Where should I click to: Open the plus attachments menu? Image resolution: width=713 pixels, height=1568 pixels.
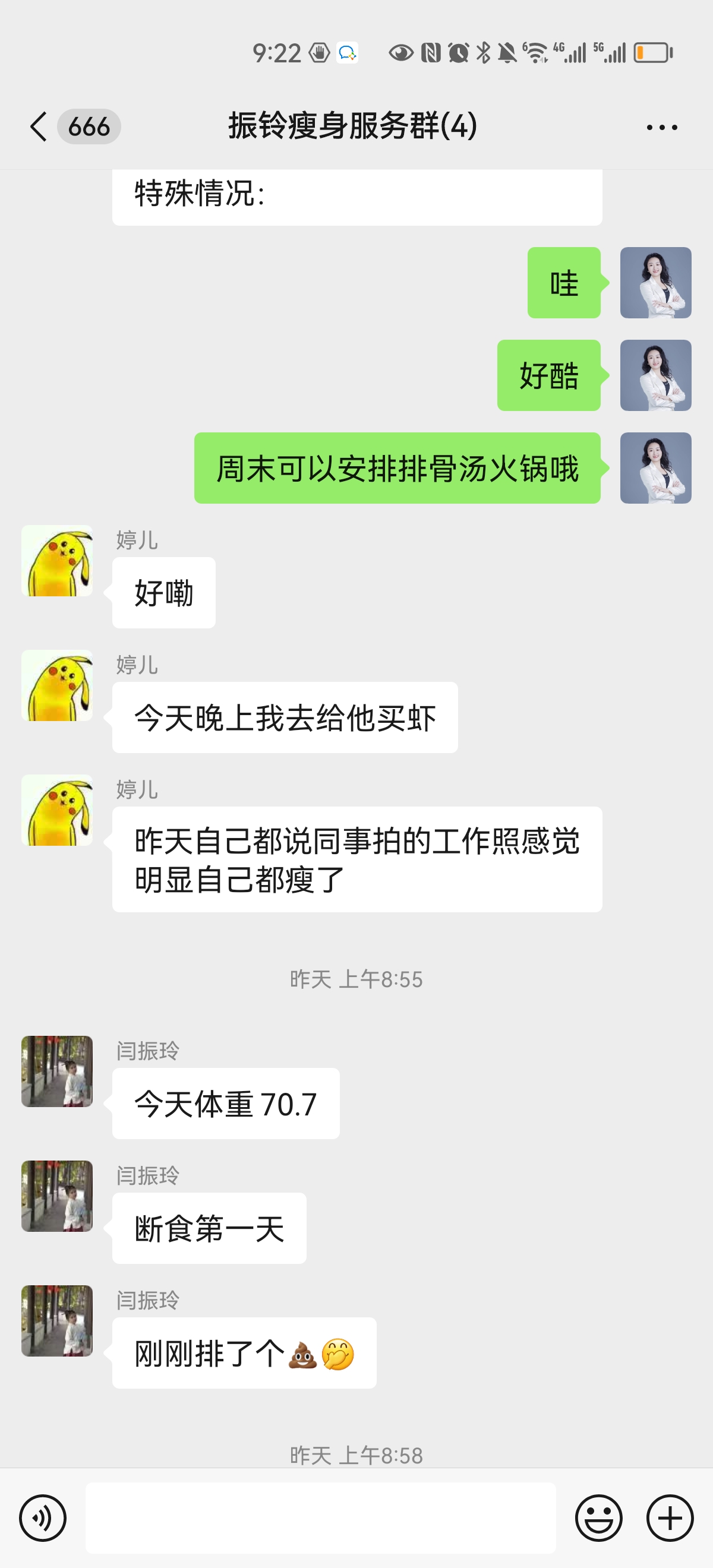[670, 1518]
